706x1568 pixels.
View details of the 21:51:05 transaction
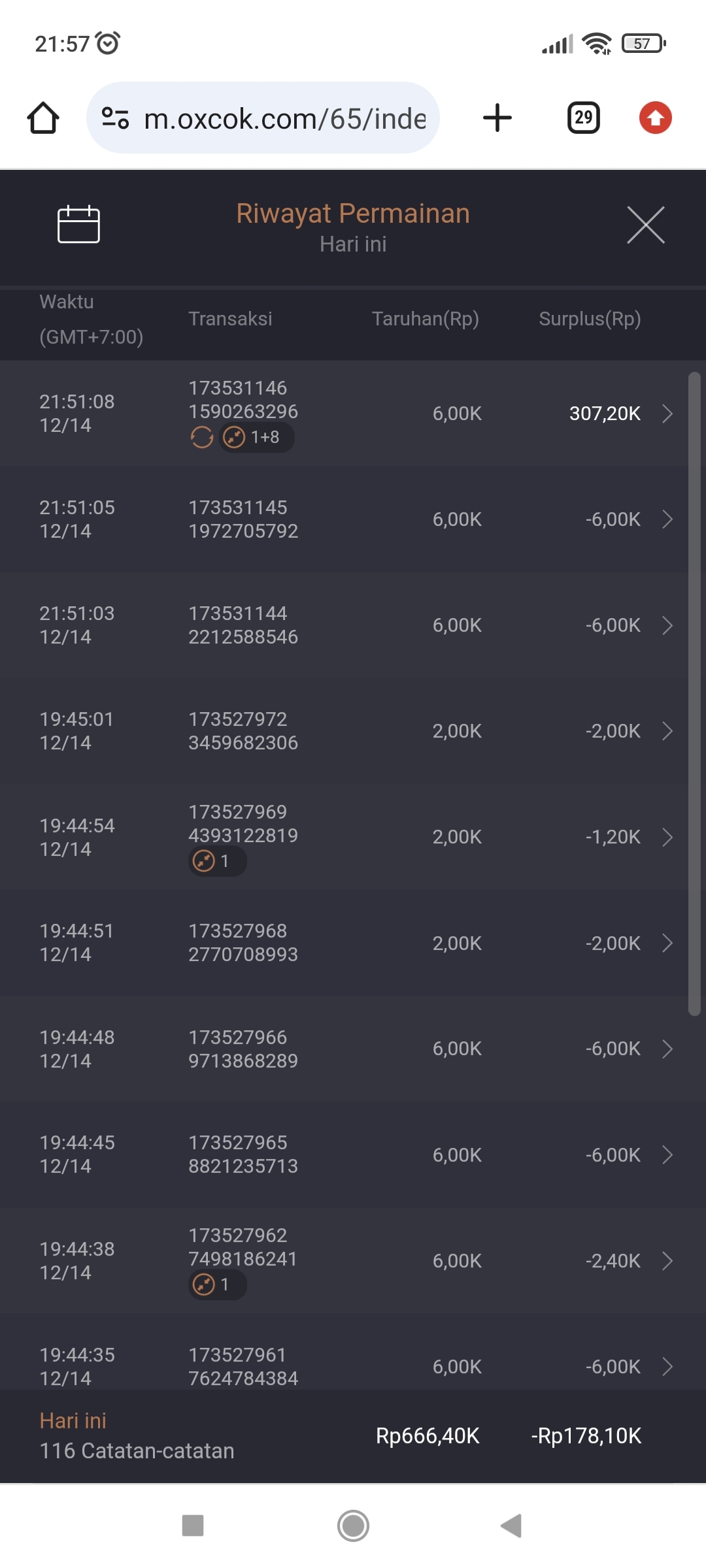[667, 519]
